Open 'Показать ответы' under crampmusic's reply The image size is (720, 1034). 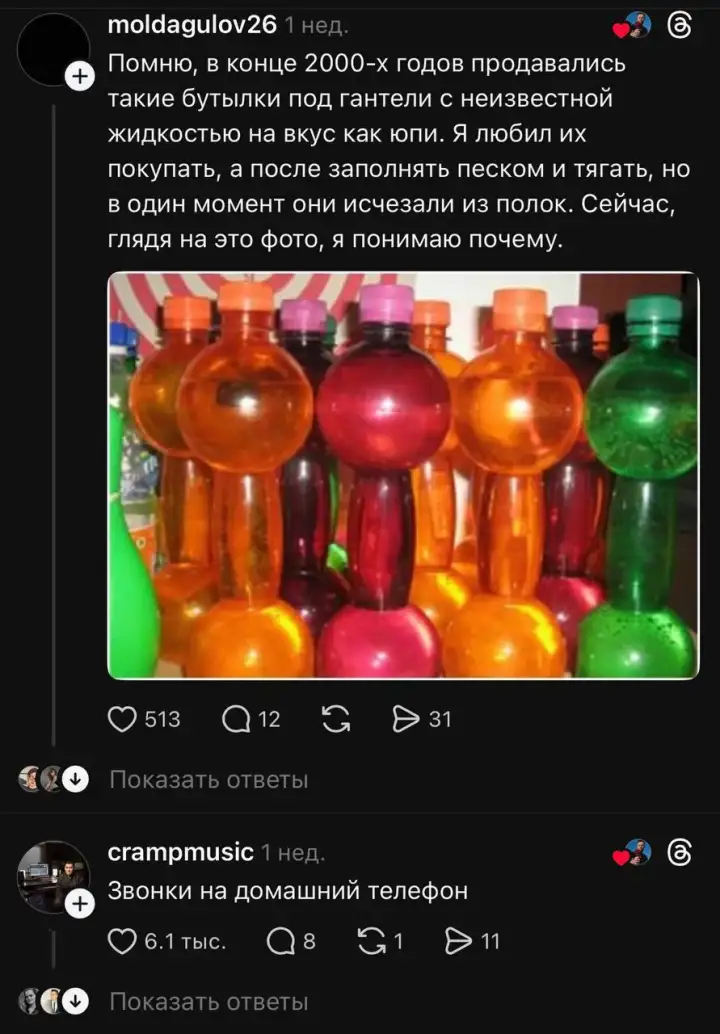pyautogui.click(x=212, y=1000)
